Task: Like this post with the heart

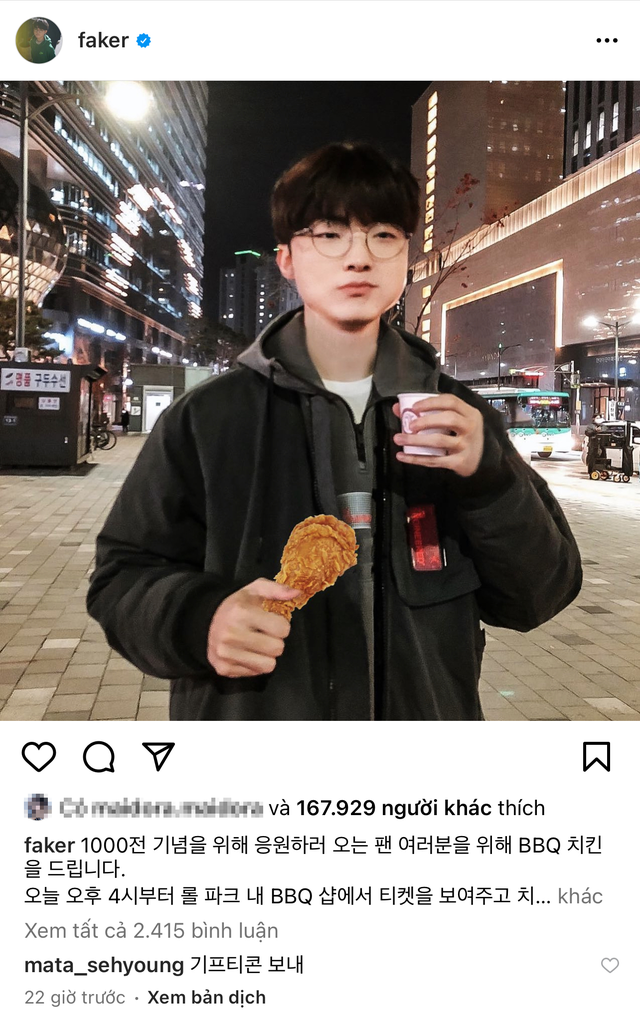Action: [39, 757]
